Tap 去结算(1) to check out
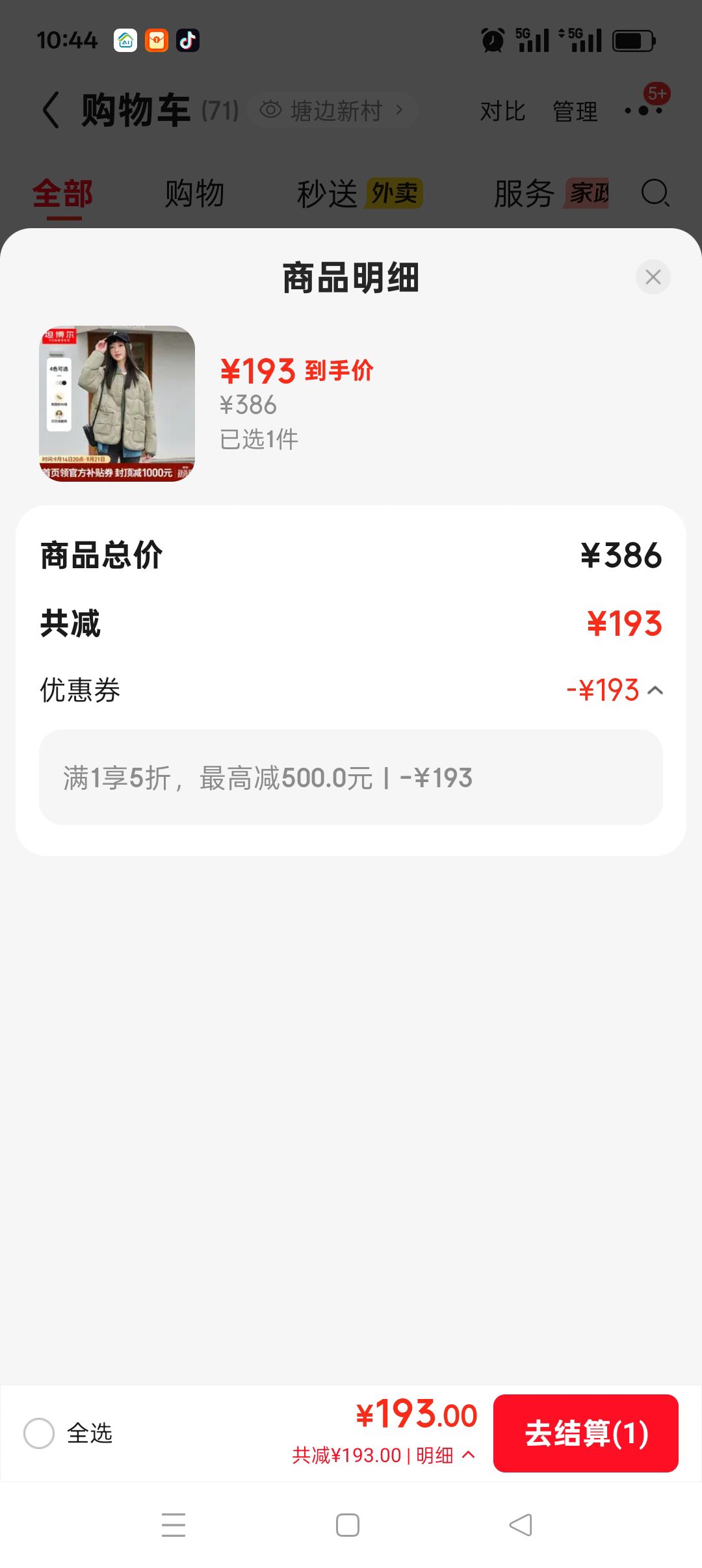This screenshot has height=1568, width=702. [586, 1433]
